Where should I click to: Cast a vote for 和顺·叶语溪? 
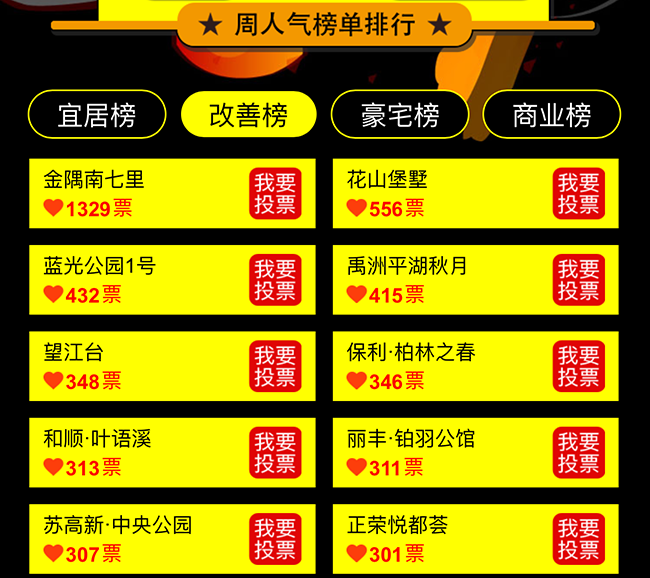[x=275, y=453]
